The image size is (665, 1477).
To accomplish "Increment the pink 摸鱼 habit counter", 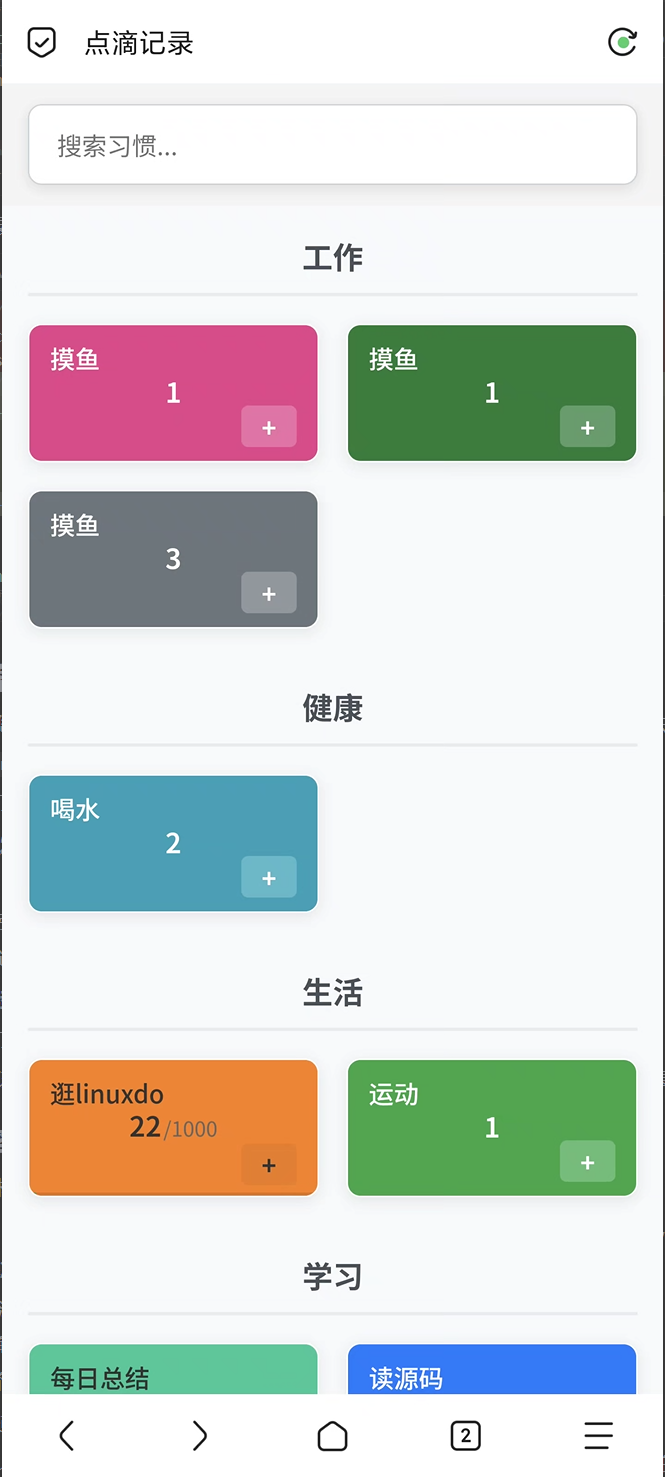I will 269,427.
